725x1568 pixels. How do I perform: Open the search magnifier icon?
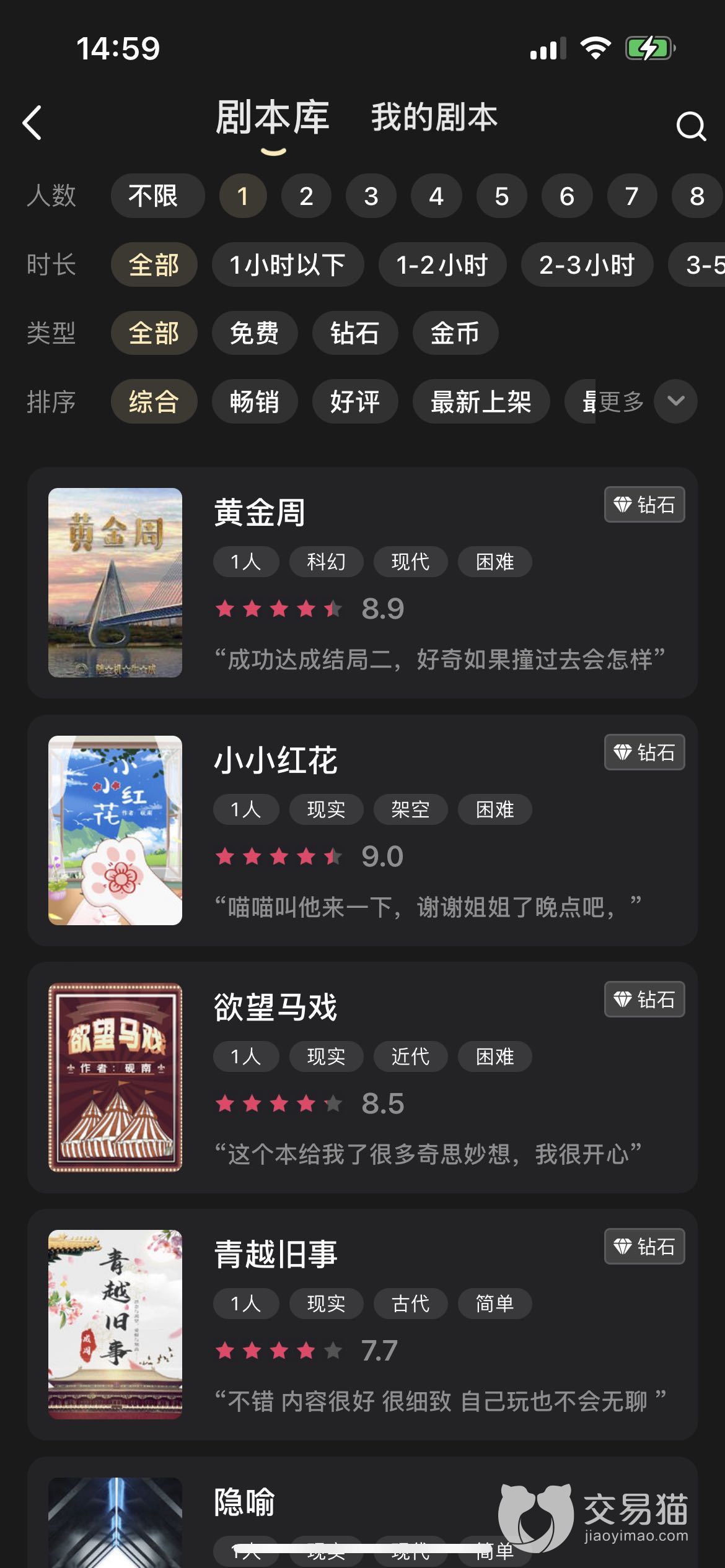tap(690, 127)
